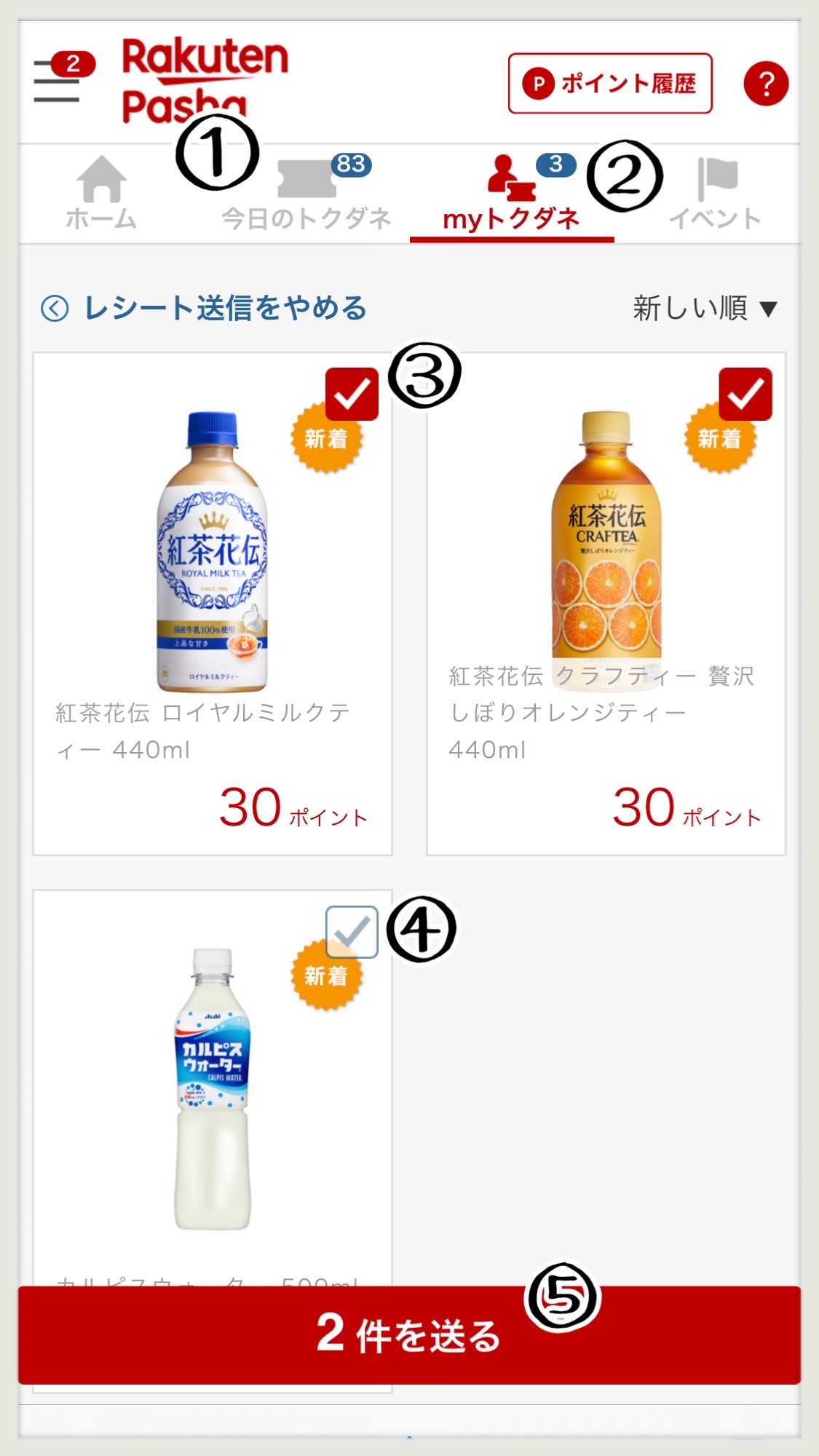The height and width of the screenshot is (1456, 819).
Task: Check the カルピスウォーター item checkbox
Action: 352,932
